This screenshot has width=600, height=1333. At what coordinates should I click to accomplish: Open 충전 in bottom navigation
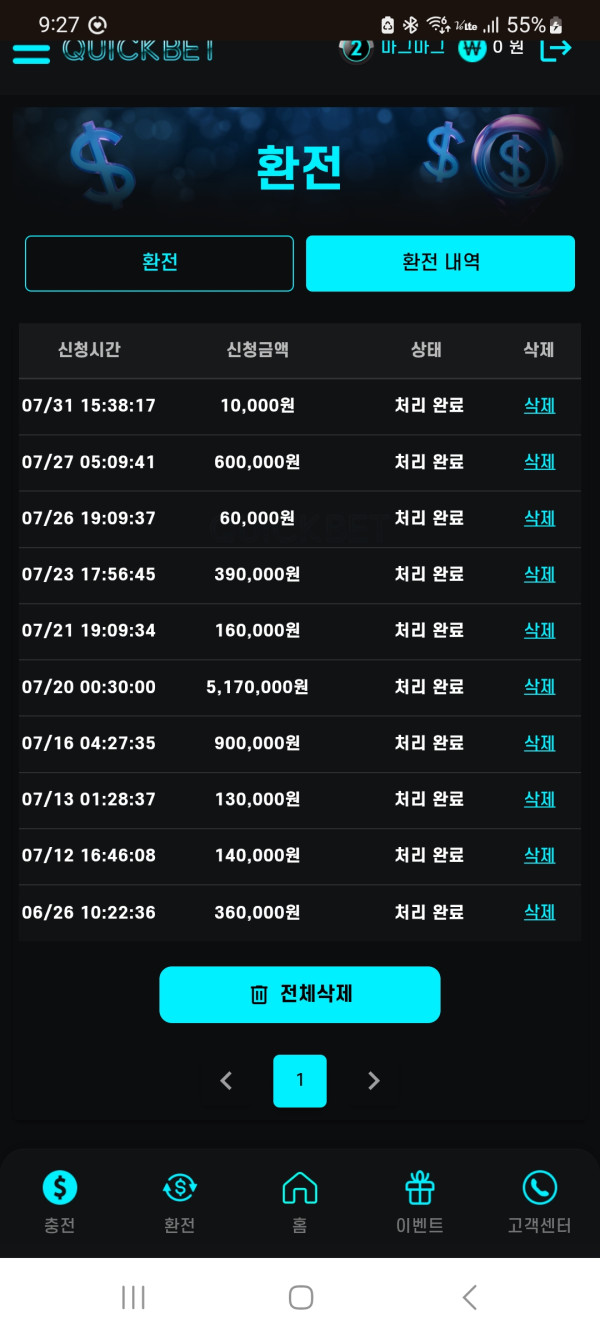pyautogui.click(x=60, y=1202)
